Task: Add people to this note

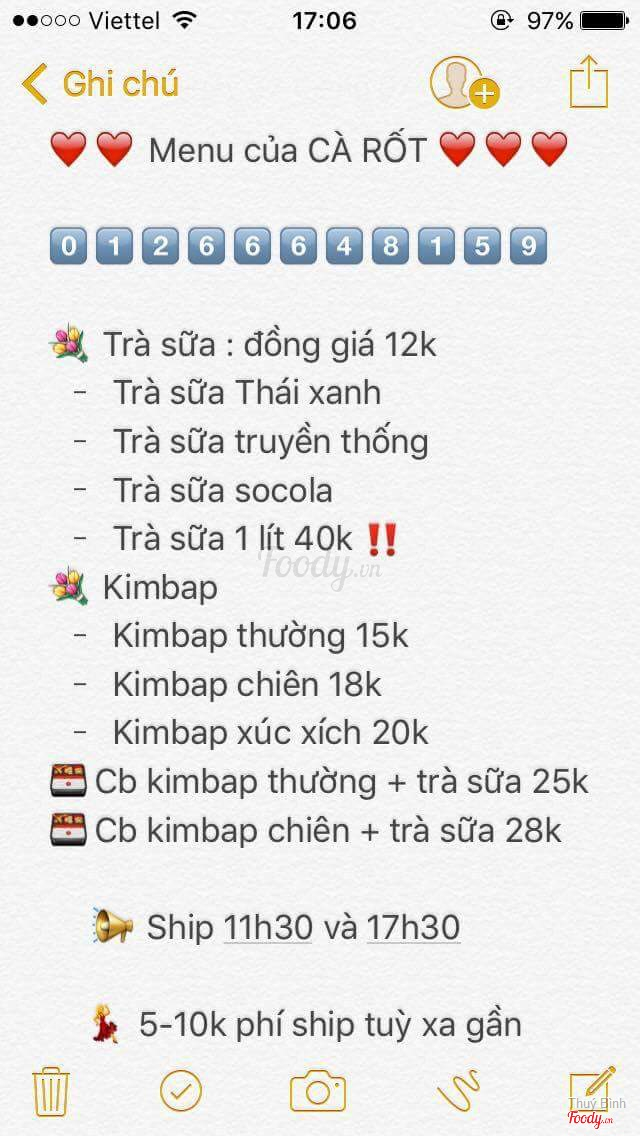Action: click(463, 84)
